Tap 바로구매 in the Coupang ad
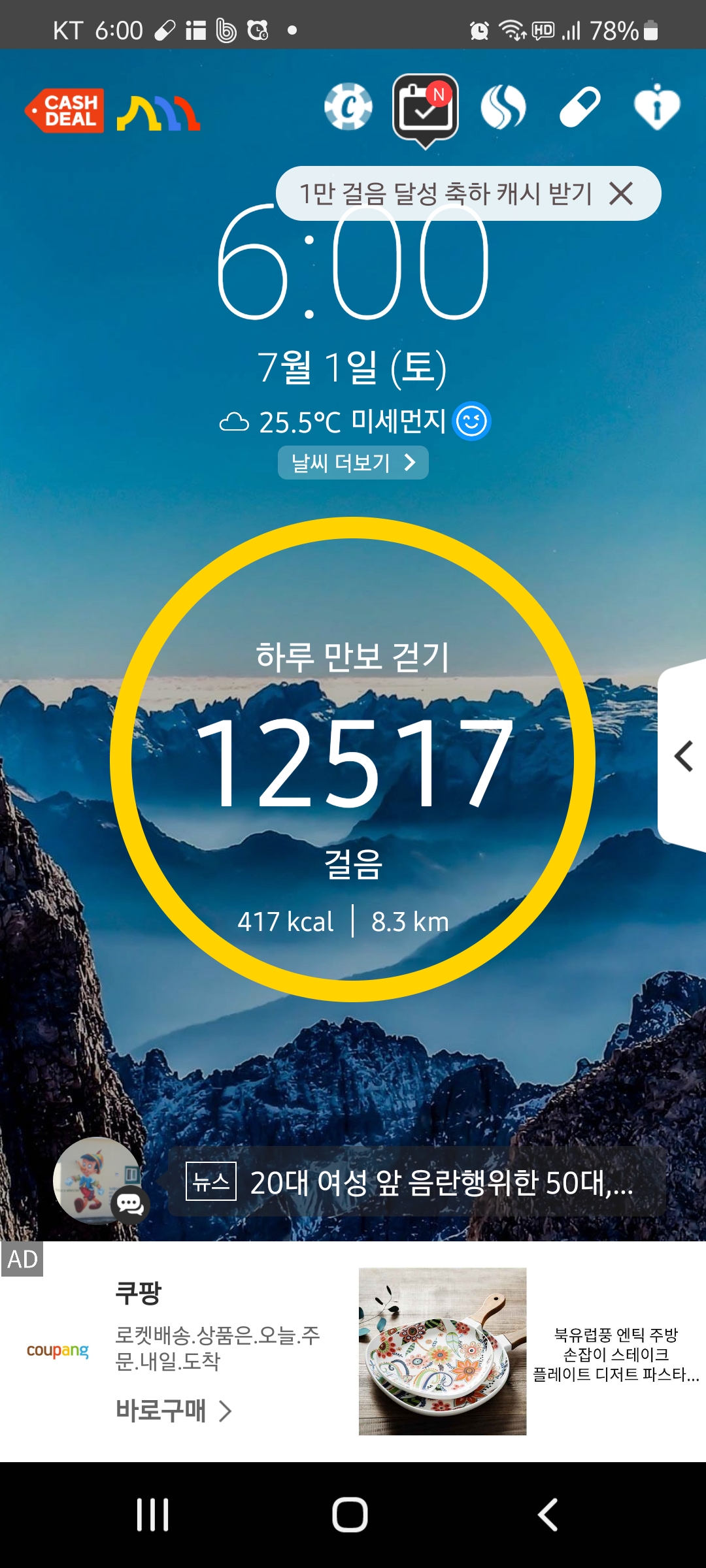This screenshot has height=1568, width=706. [173, 1410]
